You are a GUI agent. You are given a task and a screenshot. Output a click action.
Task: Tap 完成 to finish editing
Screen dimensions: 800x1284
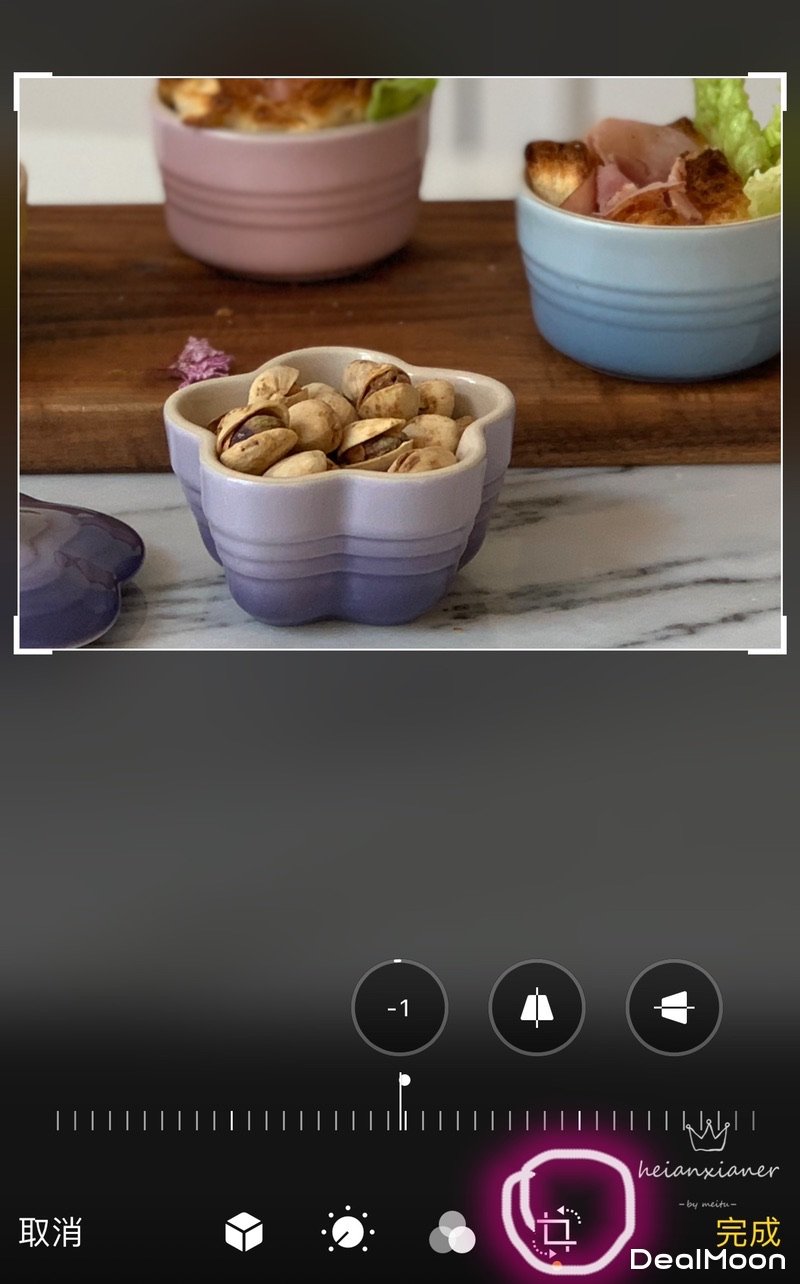coord(747,1232)
